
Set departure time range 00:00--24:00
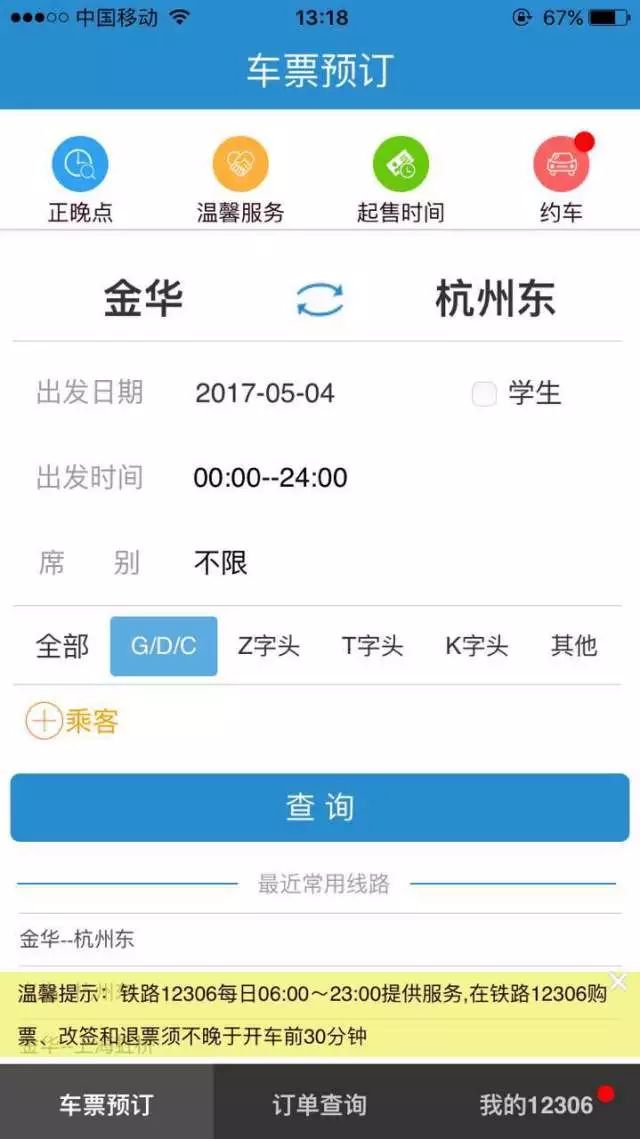point(270,478)
